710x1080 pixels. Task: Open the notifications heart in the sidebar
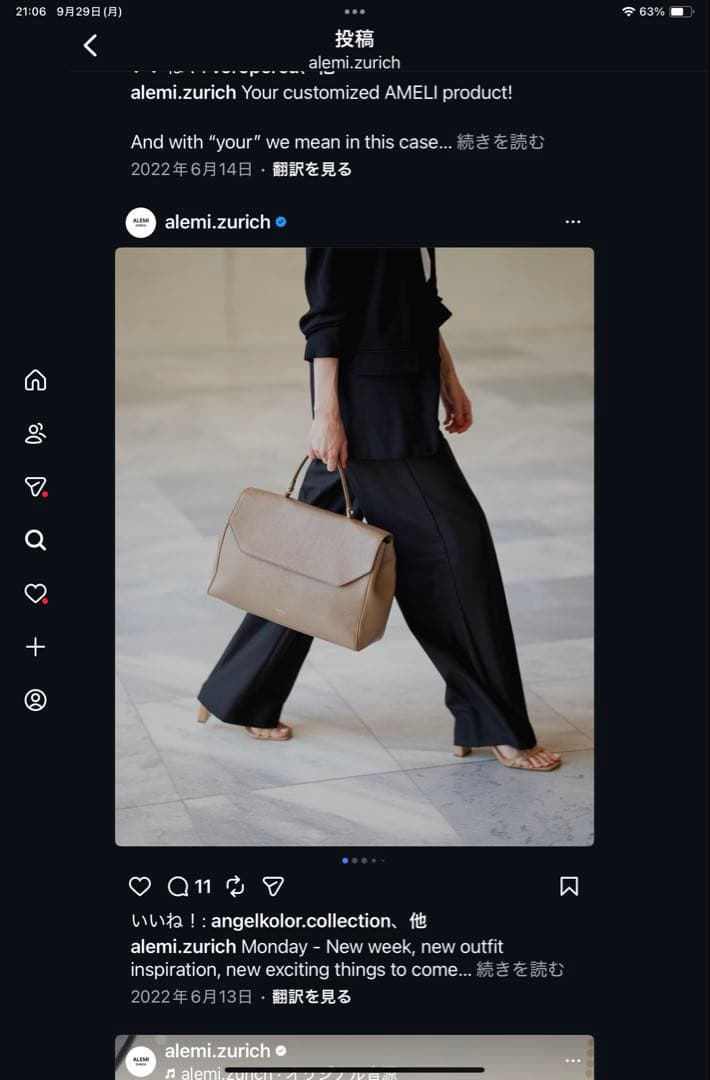click(35, 593)
